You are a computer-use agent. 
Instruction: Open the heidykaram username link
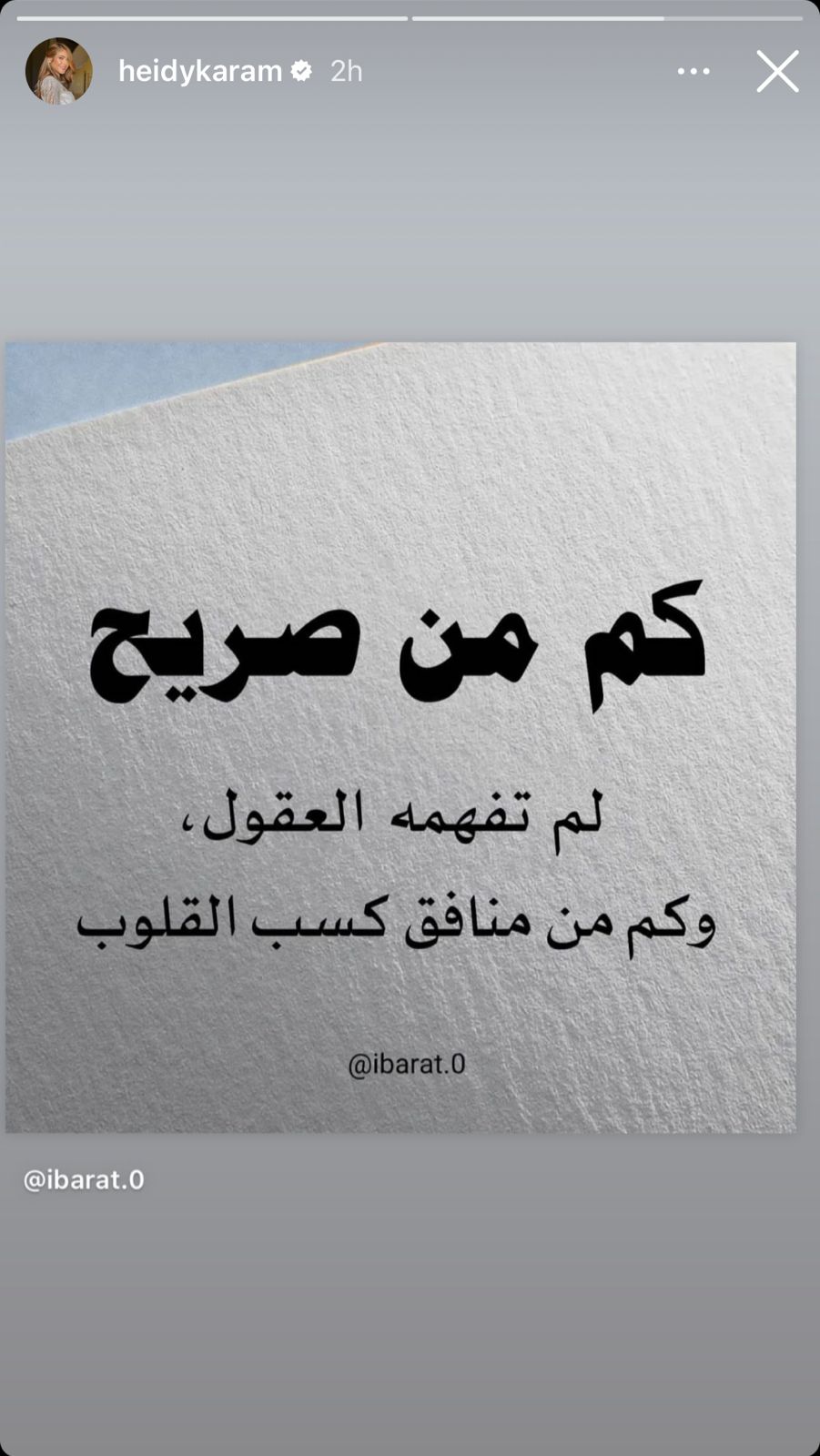tap(200, 71)
